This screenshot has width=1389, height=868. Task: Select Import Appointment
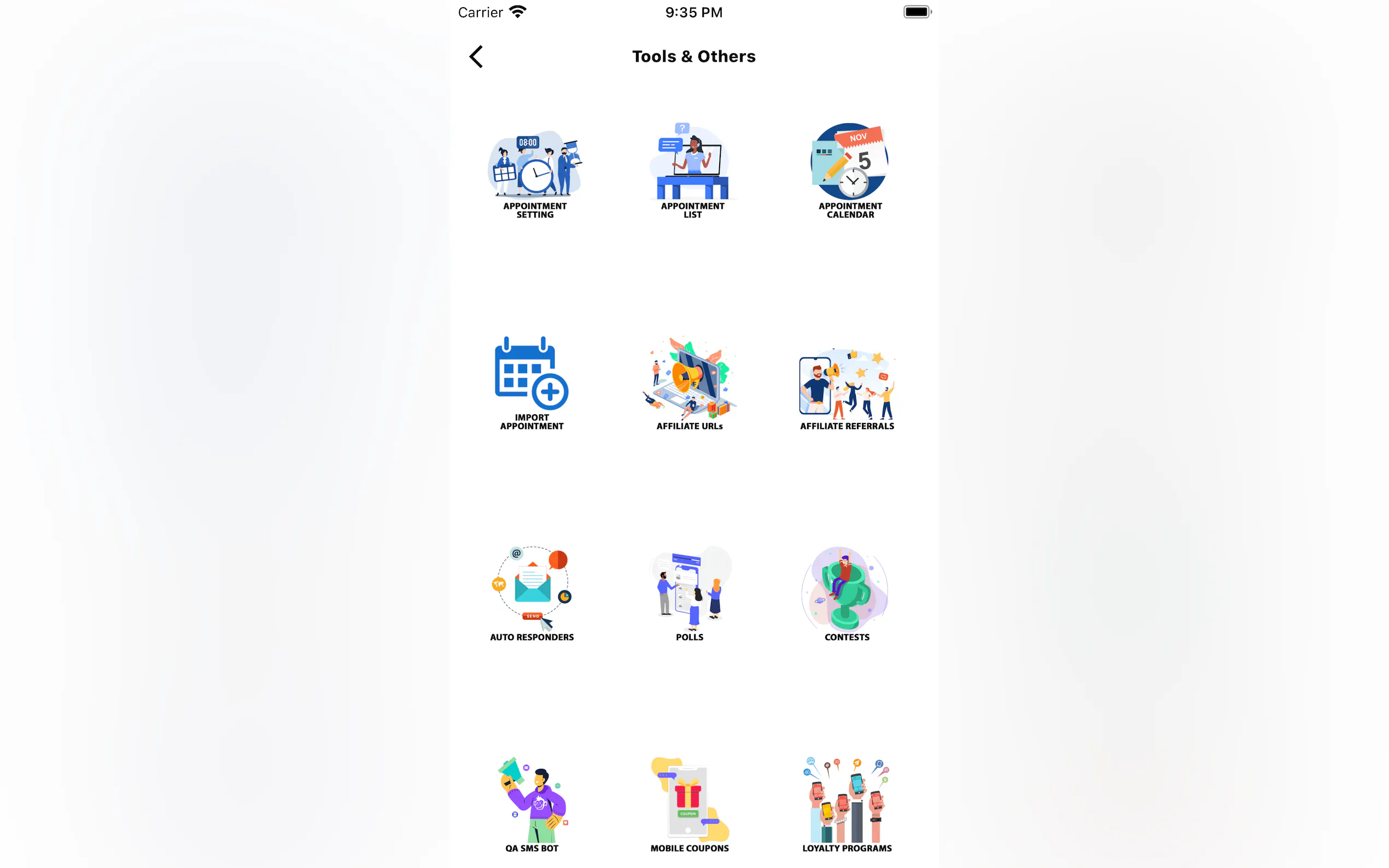coord(532,382)
